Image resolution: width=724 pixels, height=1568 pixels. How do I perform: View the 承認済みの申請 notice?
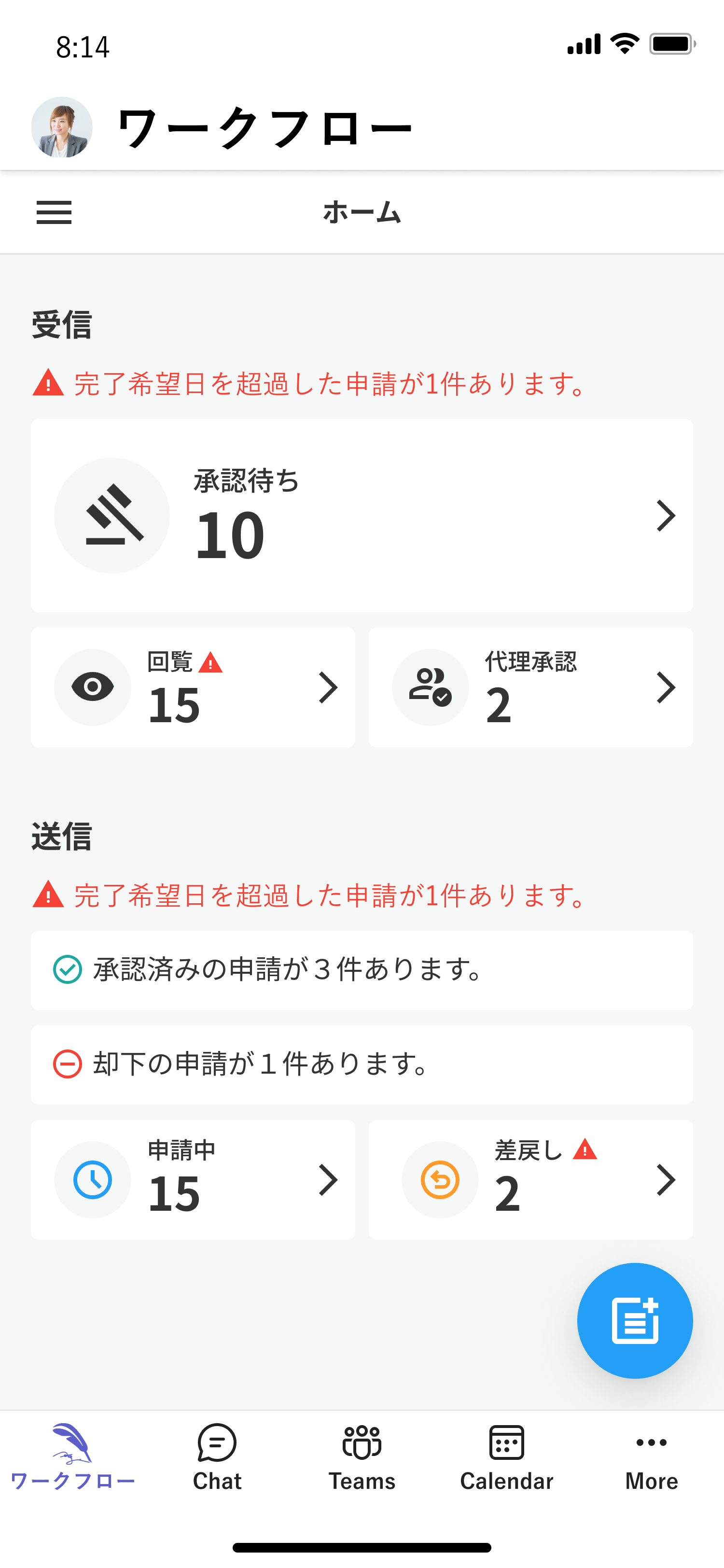coord(362,970)
